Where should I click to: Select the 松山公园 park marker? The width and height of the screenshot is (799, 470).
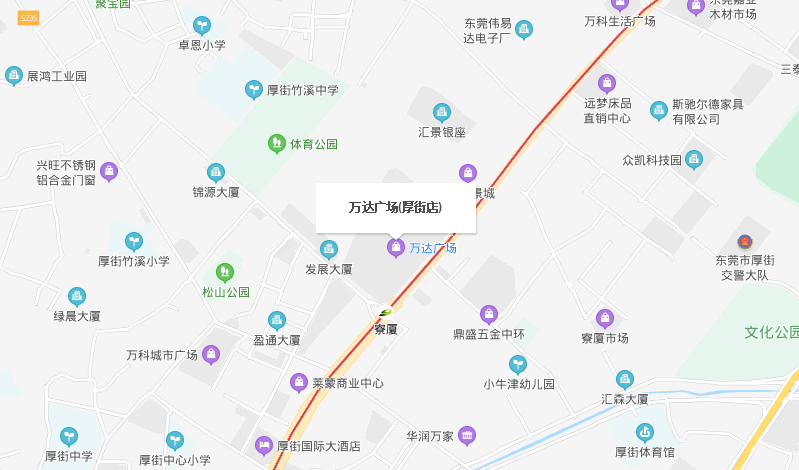225,272
